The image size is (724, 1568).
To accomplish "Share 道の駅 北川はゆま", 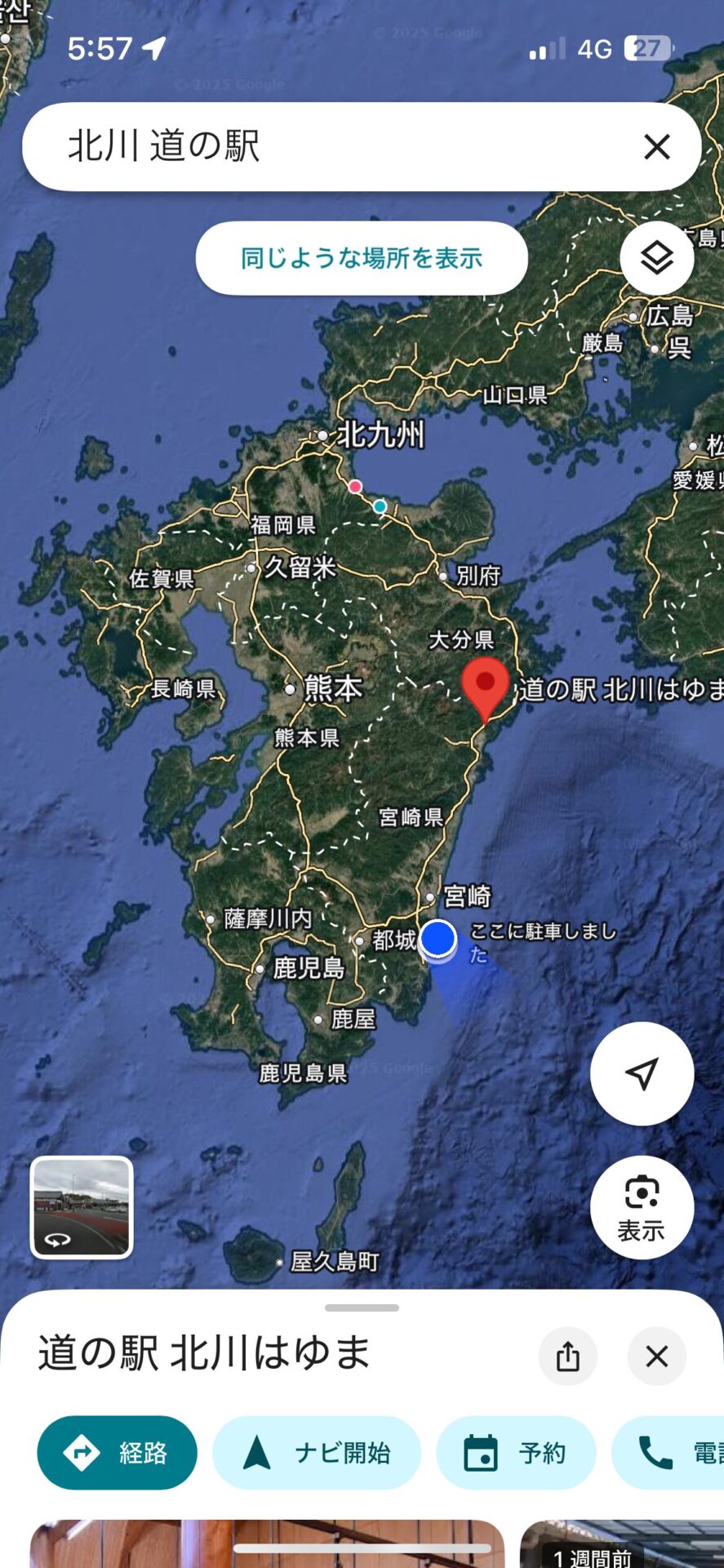I will [568, 1356].
